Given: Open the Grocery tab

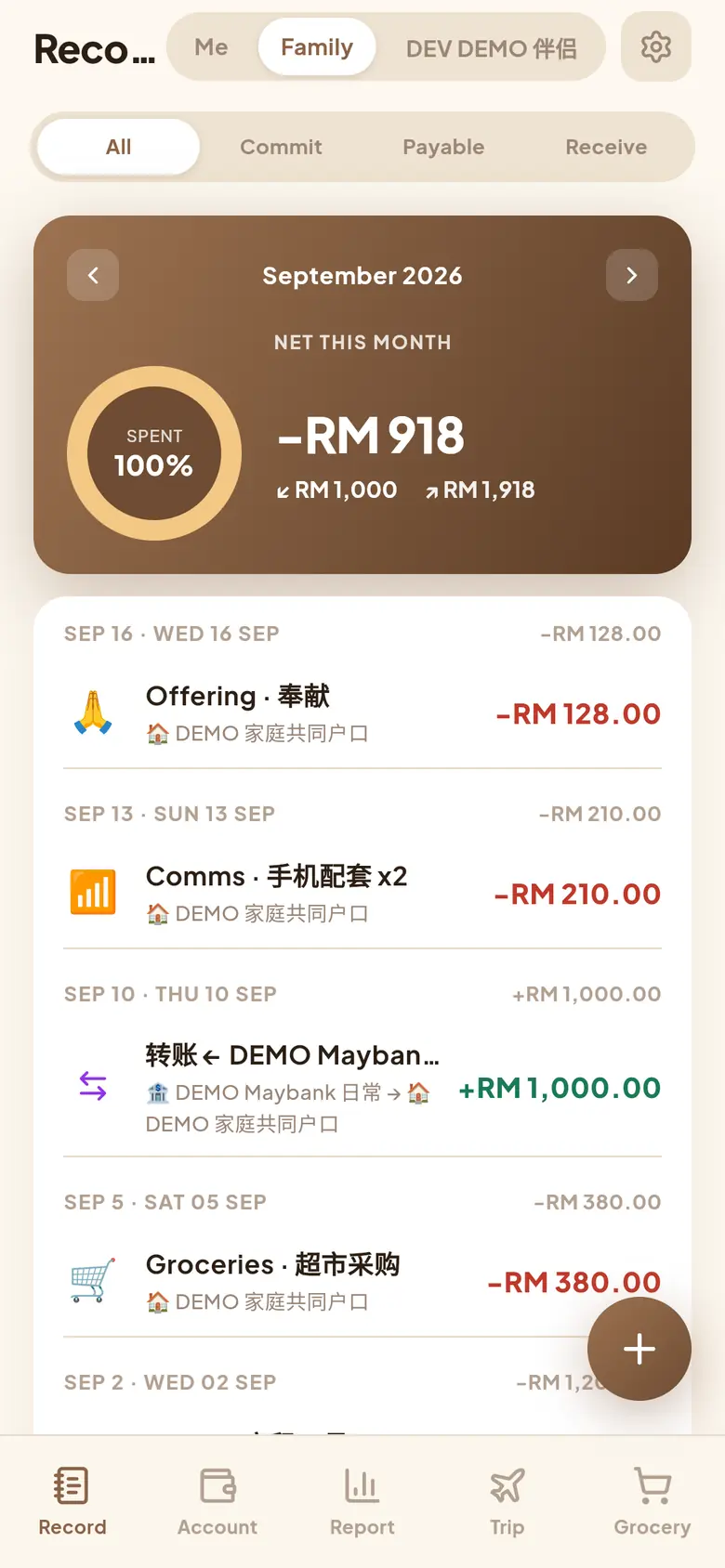Looking at the screenshot, I should click(x=652, y=1501).
